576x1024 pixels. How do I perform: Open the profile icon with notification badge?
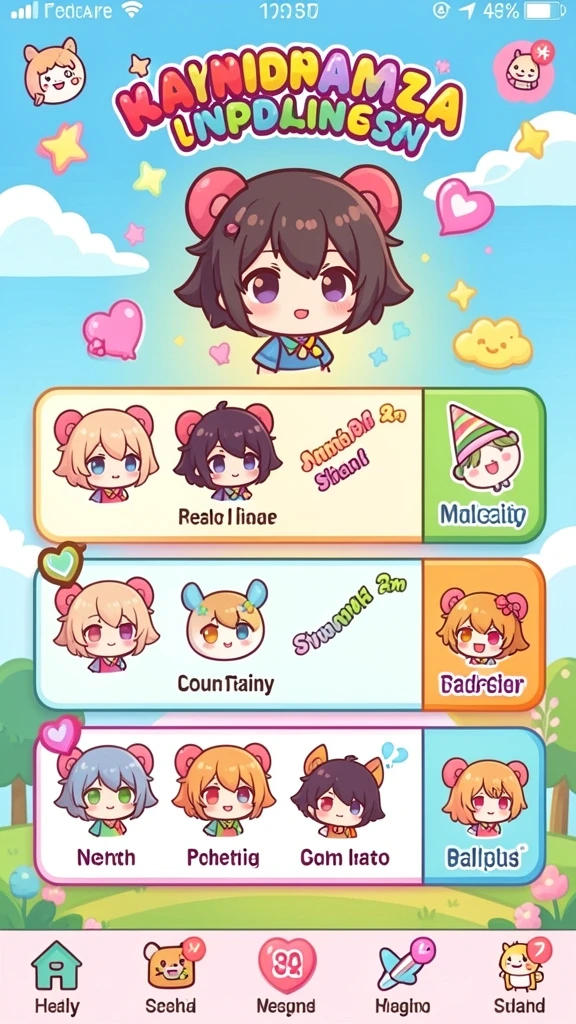[x=524, y=69]
